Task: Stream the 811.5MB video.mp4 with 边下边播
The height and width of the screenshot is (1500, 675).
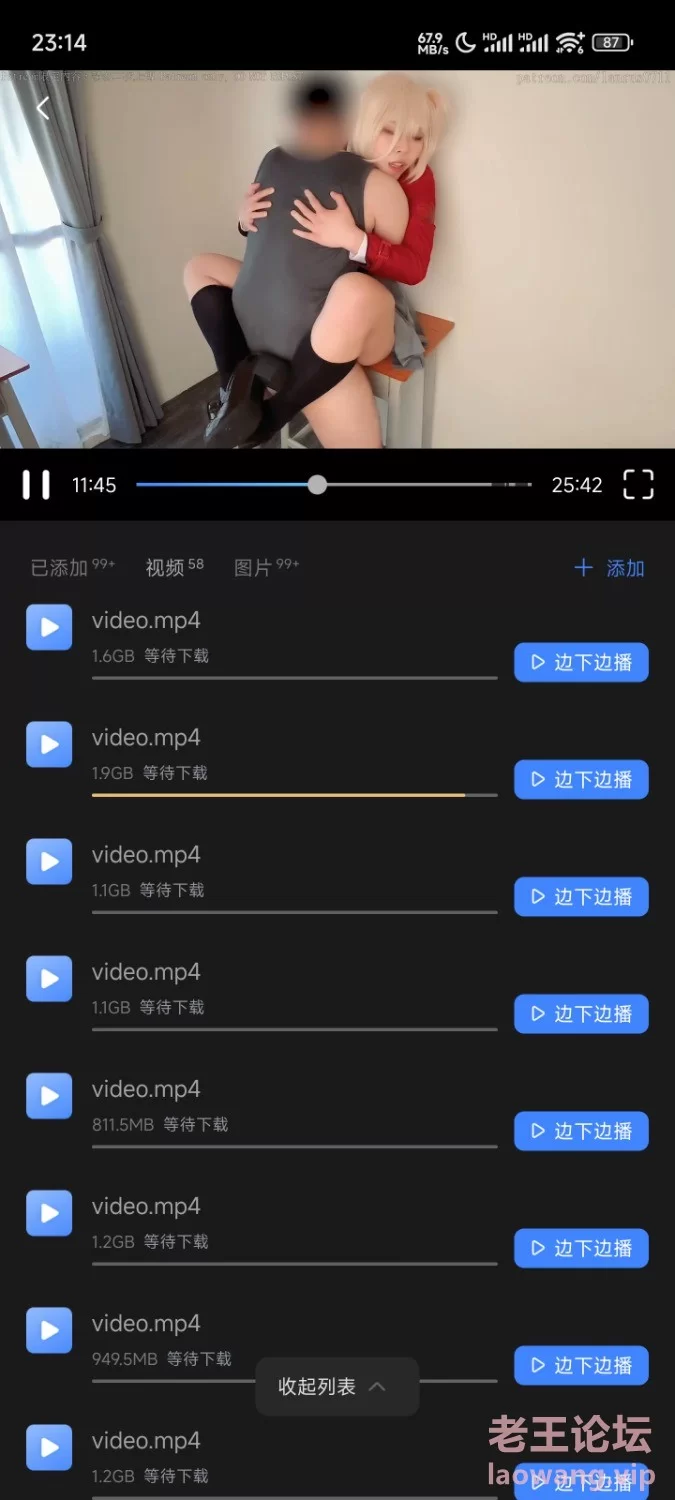Action: [x=581, y=1130]
